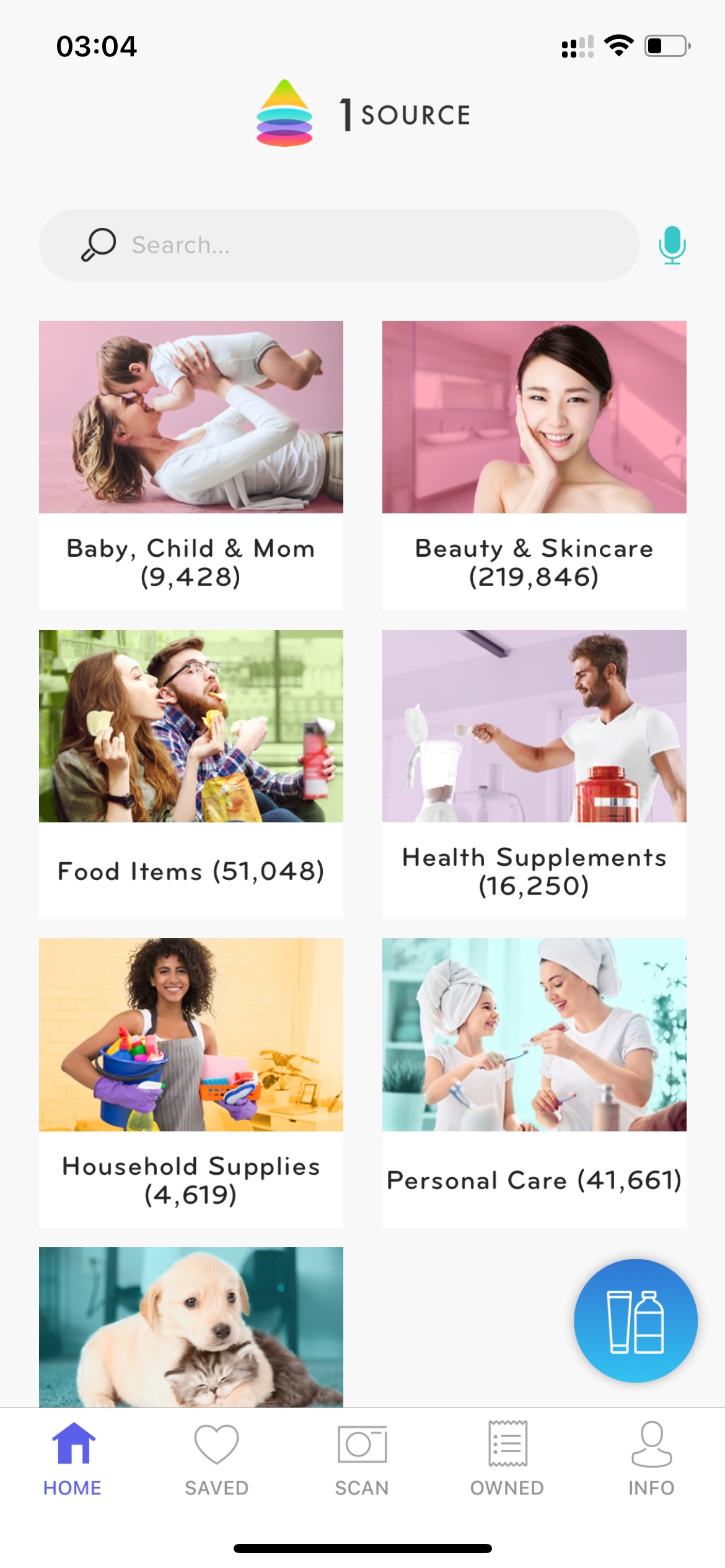Browse the Food Items category
This screenshot has height=1568, width=725.
(x=191, y=774)
